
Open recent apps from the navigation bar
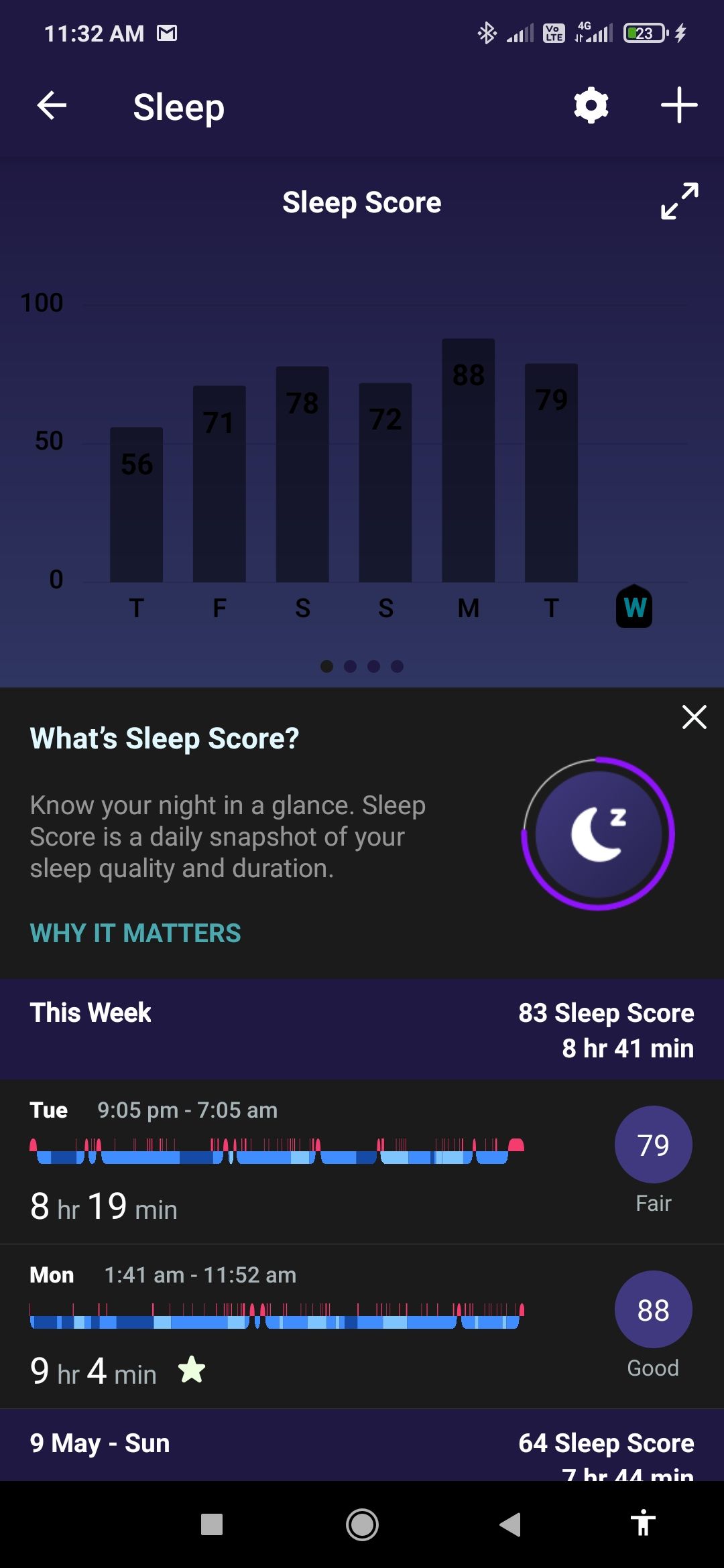tap(212, 1524)
